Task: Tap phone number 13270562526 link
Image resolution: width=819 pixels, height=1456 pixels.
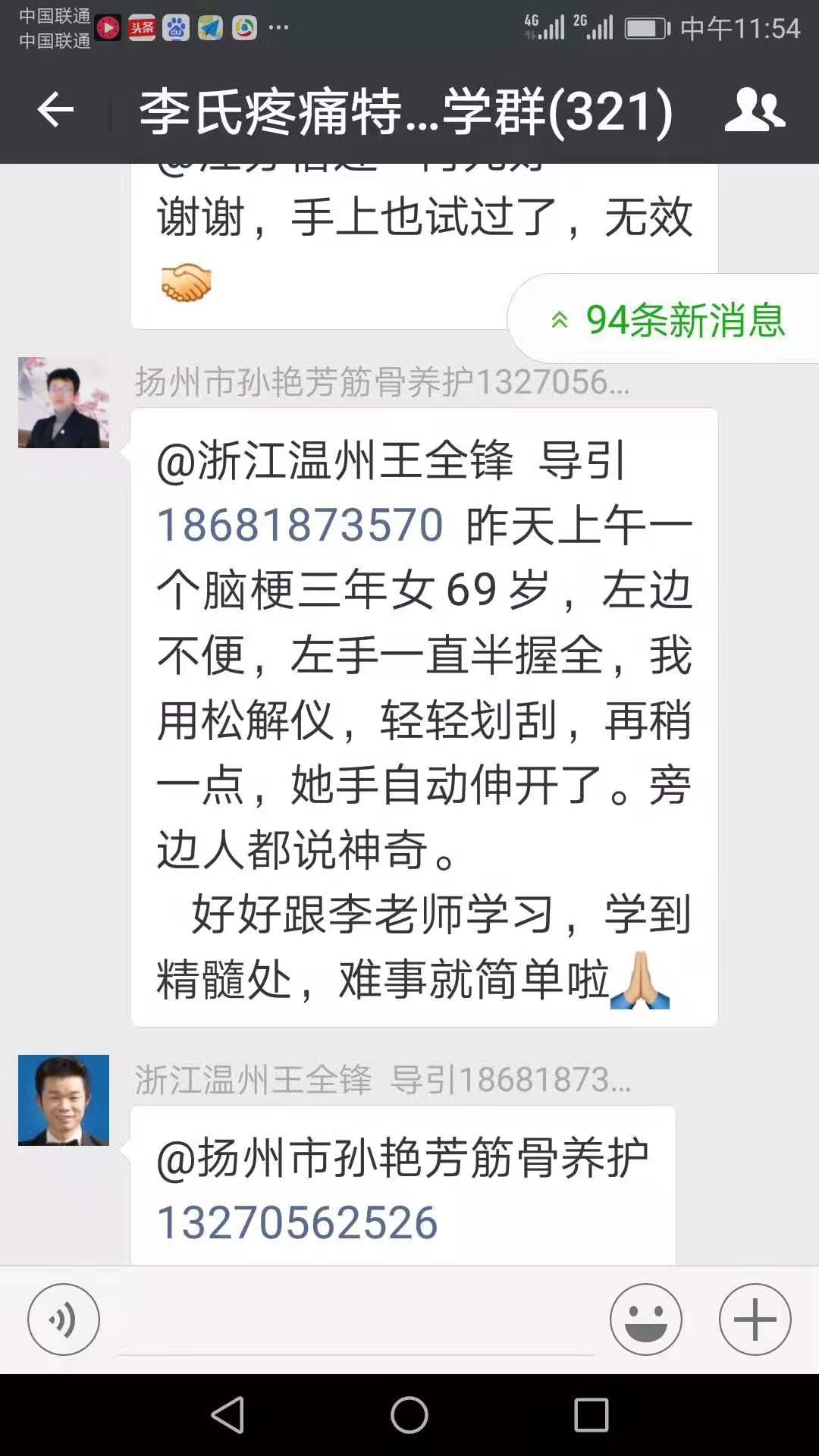Action: (297, 1222)
